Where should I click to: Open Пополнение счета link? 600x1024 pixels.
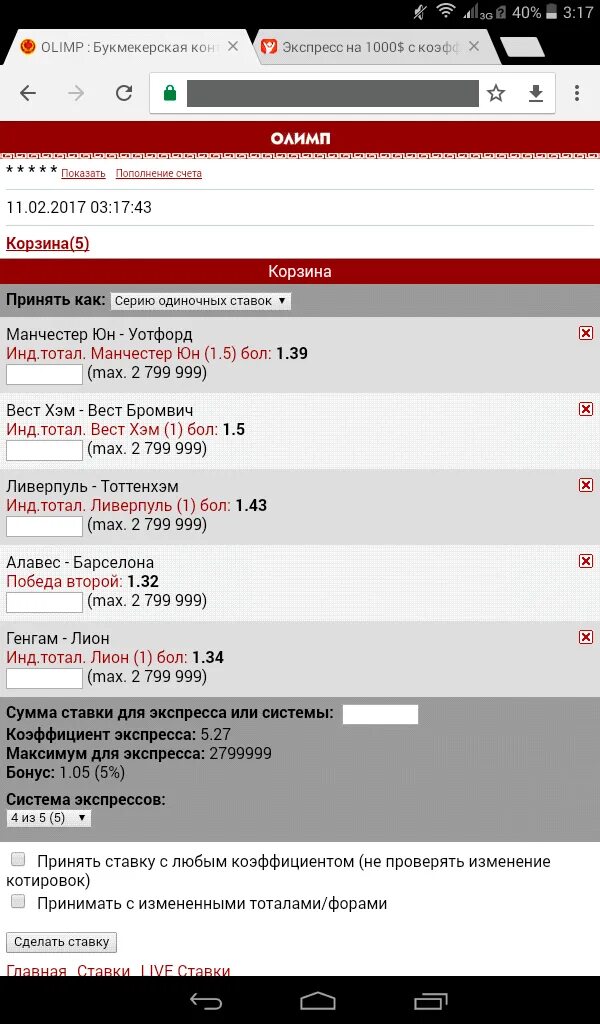click(x=159, y=174)
